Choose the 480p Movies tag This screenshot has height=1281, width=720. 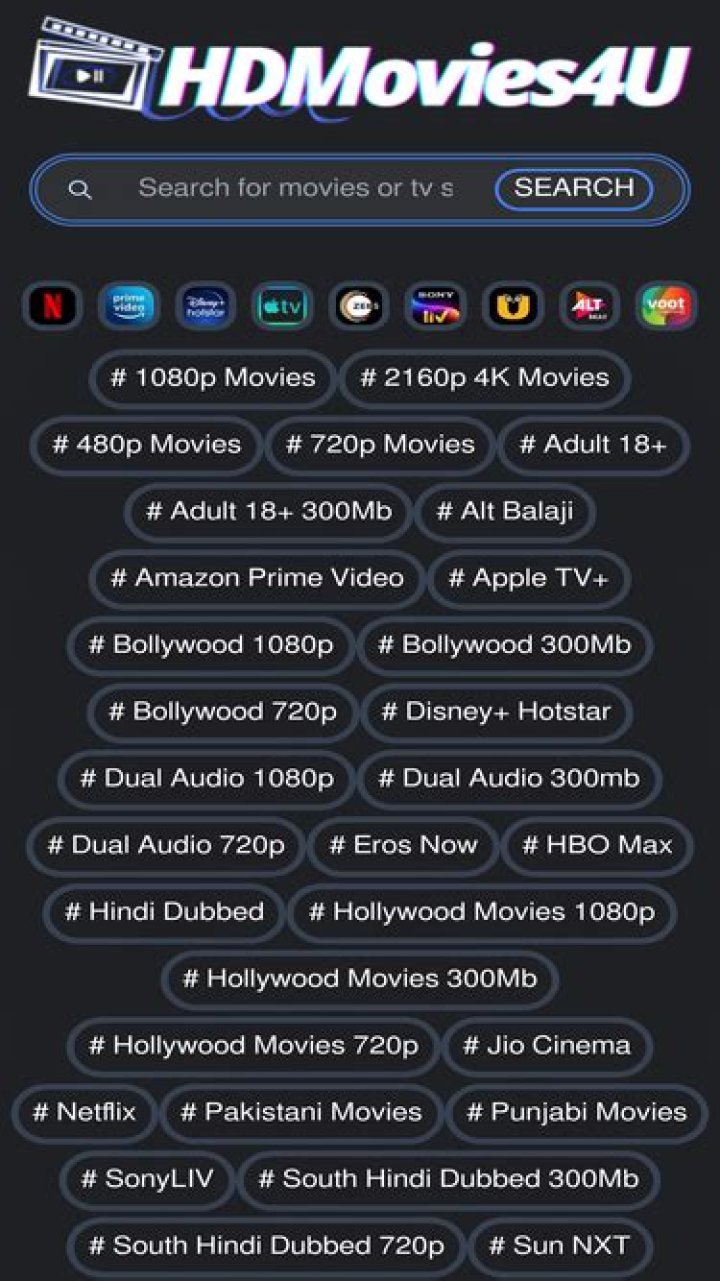click(x=147, y=445)
